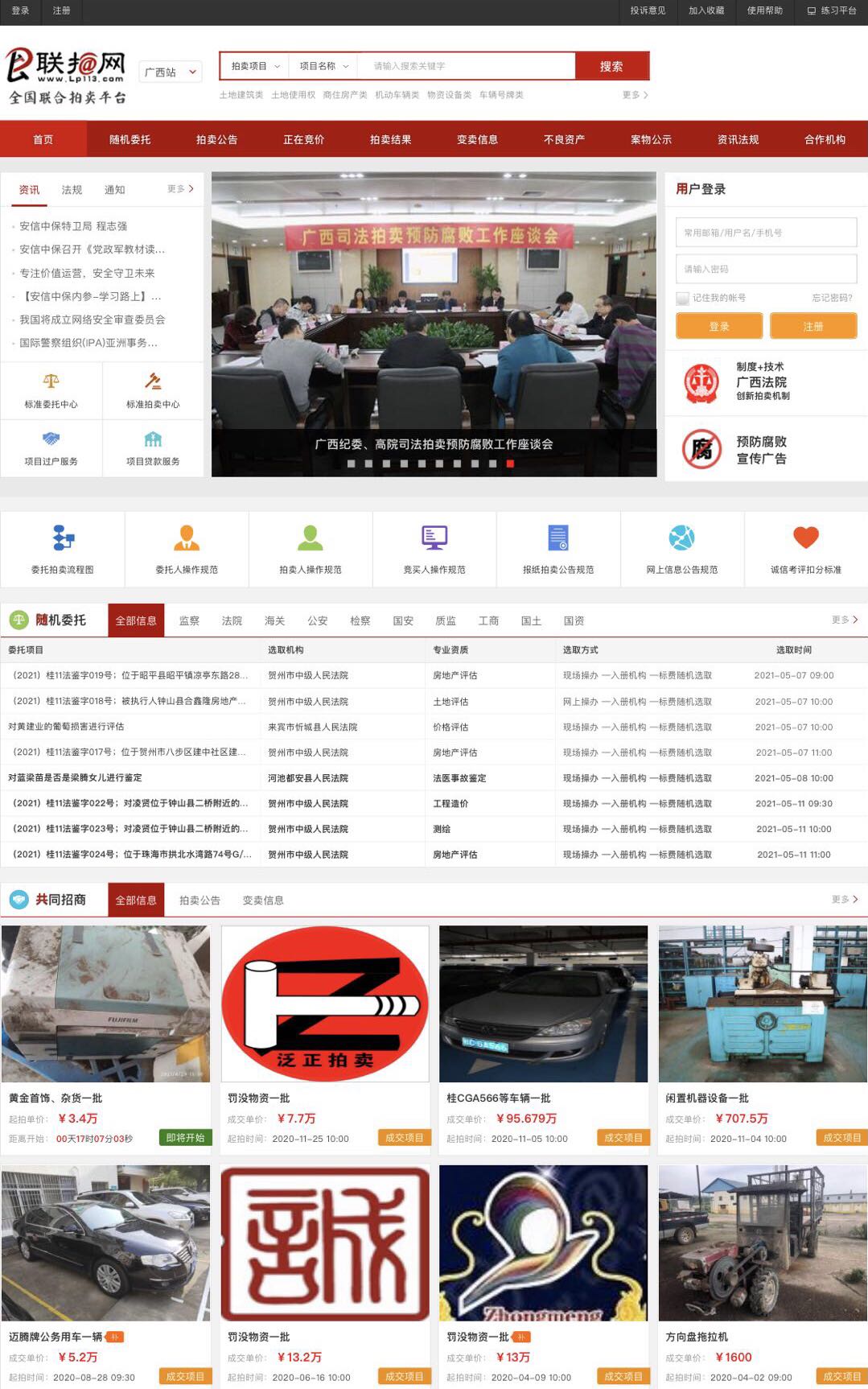Image resolution: width=868 pixels, height=1389 pixels.
Task: Switch to the 变卖信息 tab under 共同招商
Action: tap(263, 901)
